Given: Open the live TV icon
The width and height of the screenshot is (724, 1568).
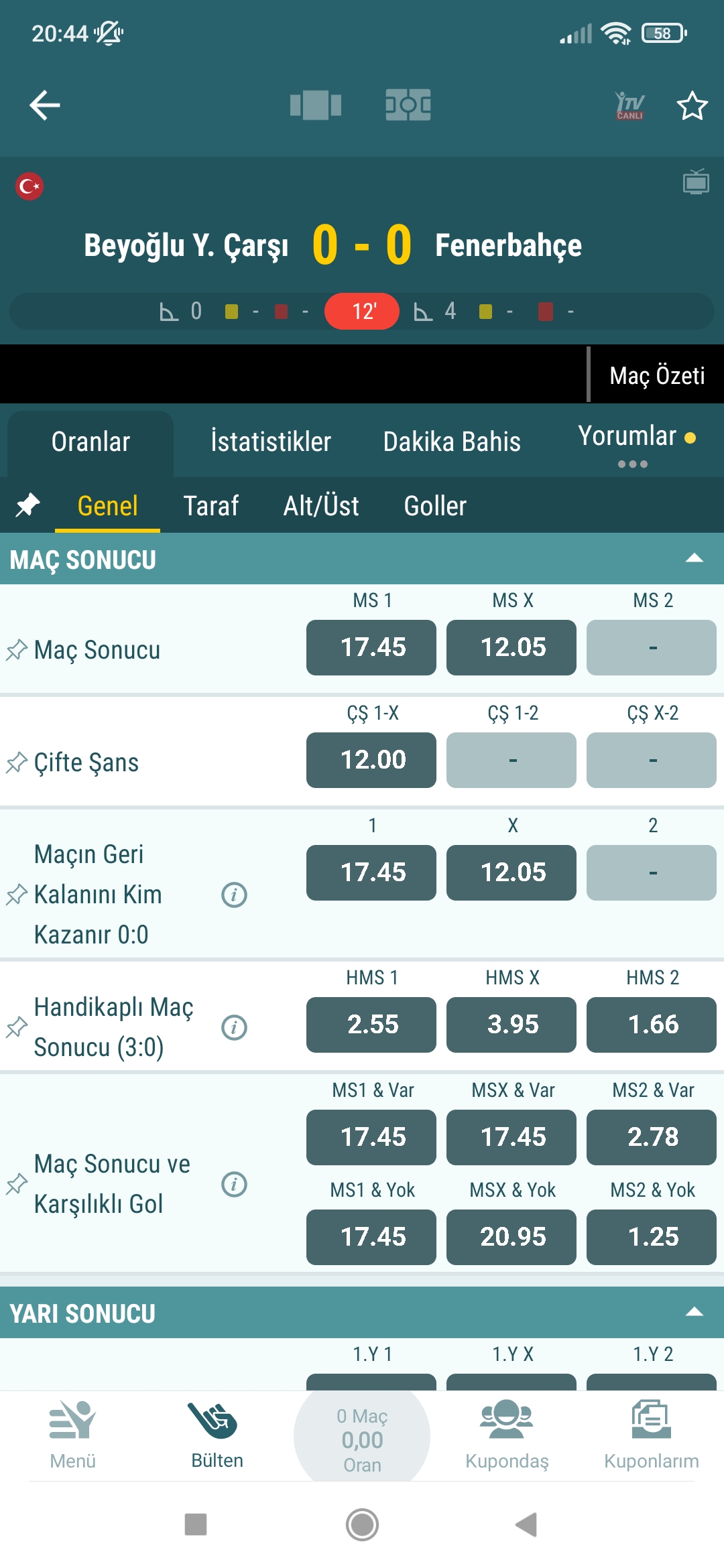Looking at the screenshot, I should 629,106.
